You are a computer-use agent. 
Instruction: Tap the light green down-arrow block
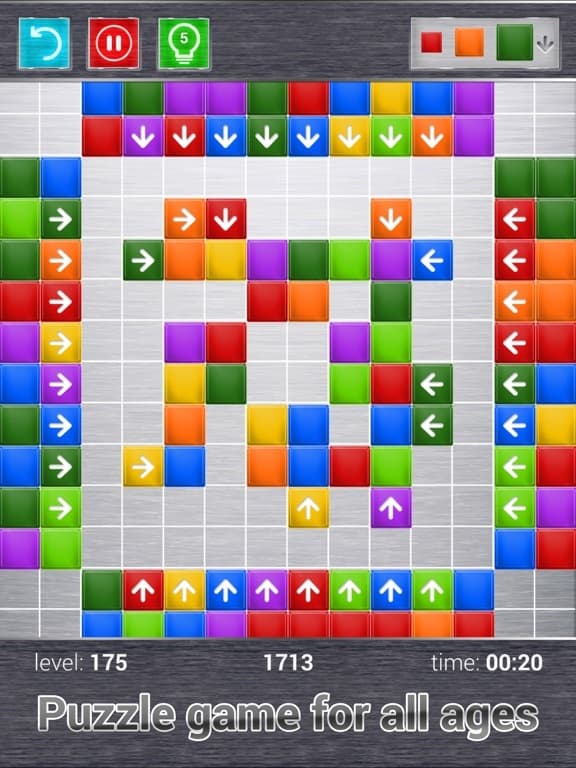pos(391,137)
